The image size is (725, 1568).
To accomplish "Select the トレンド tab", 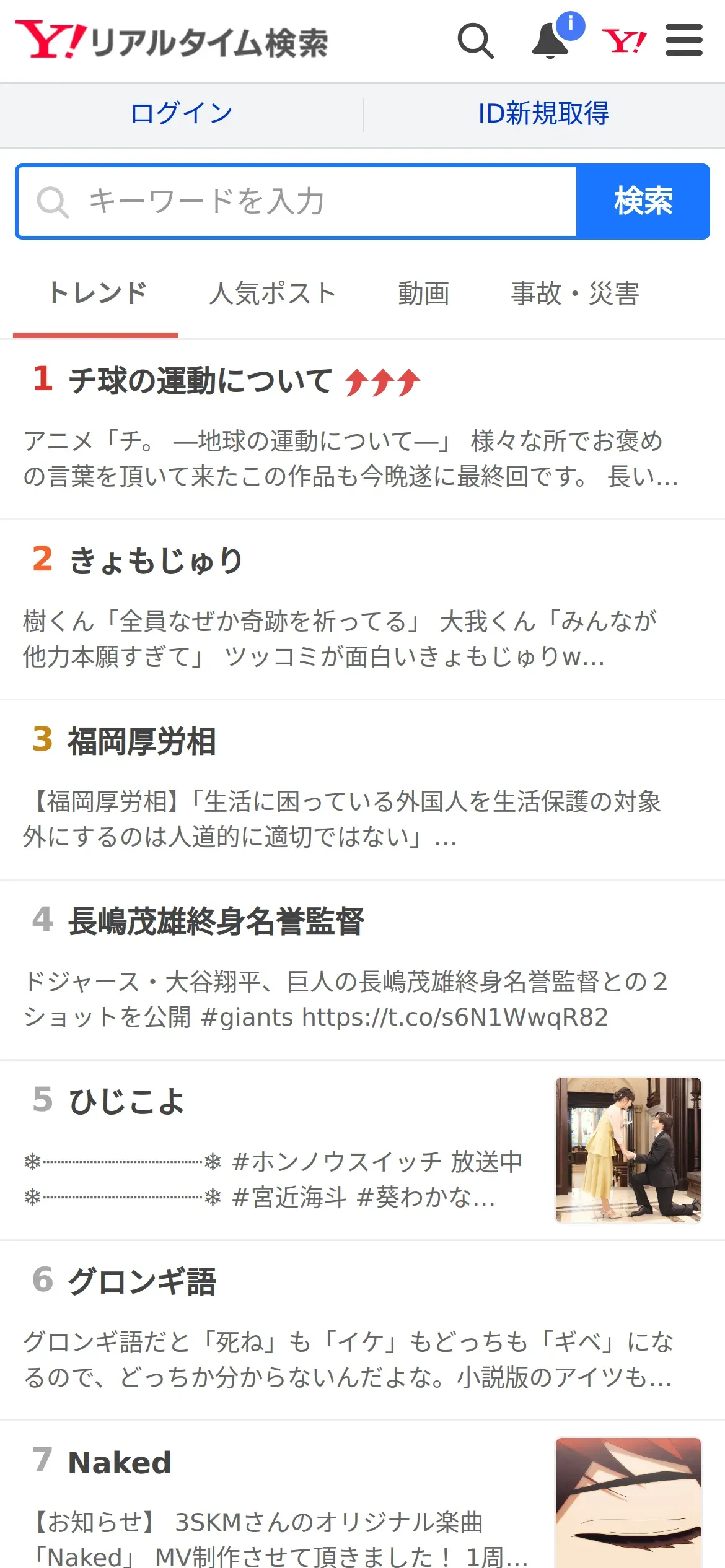I will coord(97,294).
